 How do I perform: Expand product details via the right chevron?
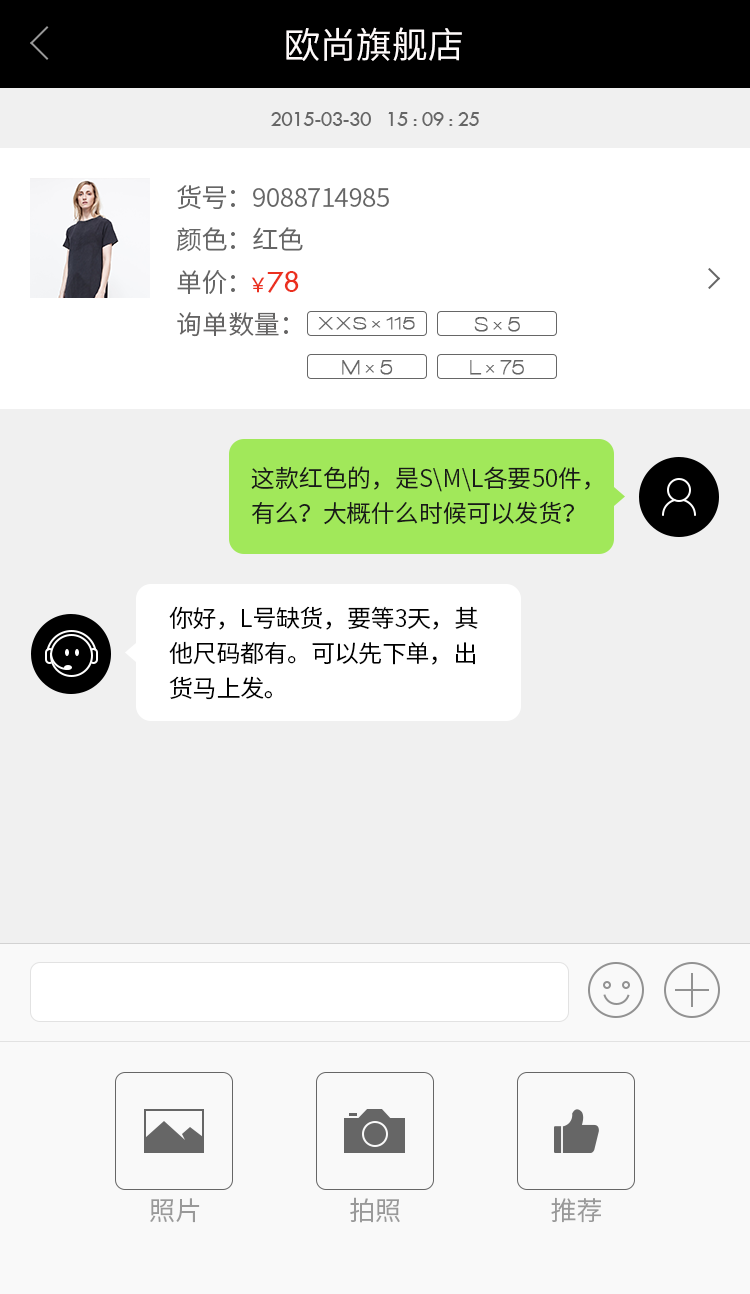[712, 280]
